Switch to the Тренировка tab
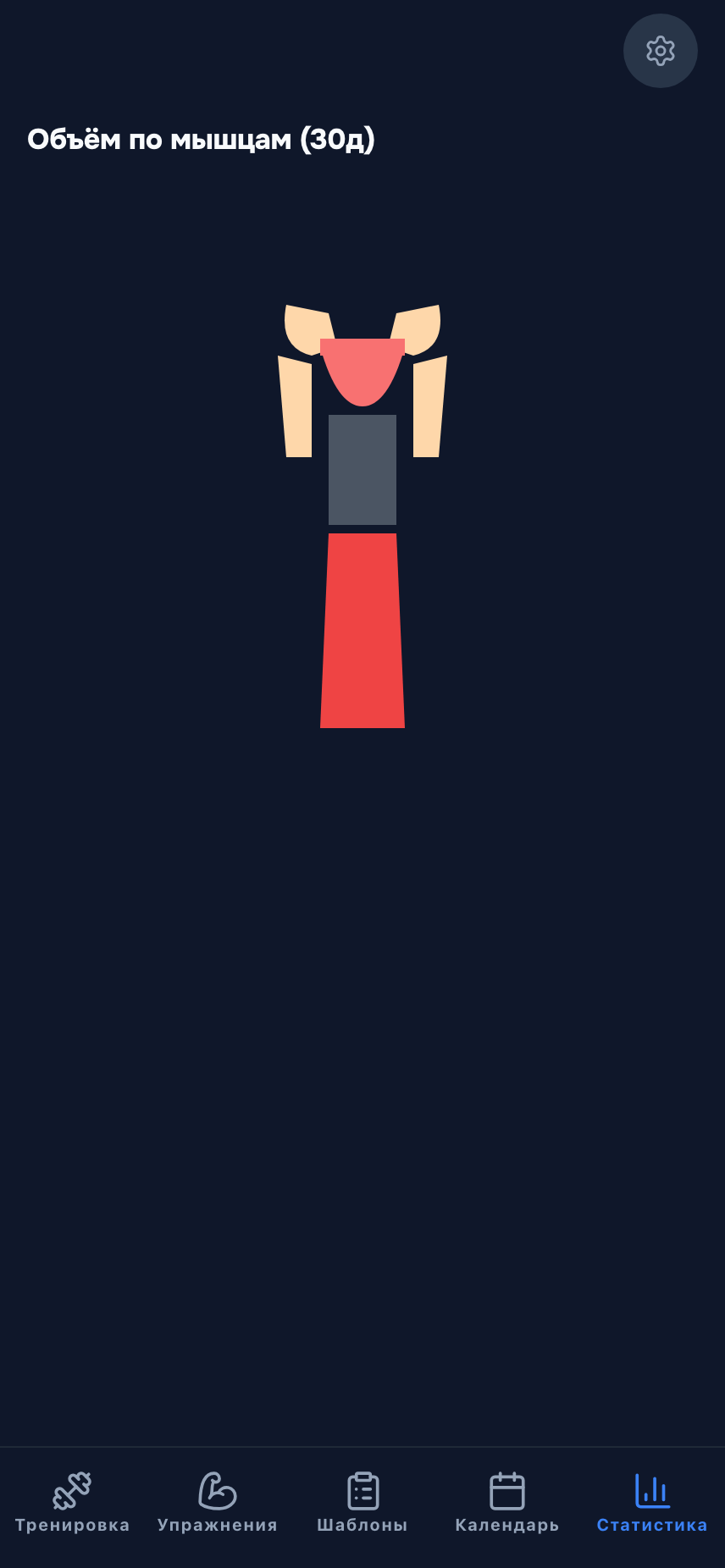725x1568 pixels. tap(73, 1503)
